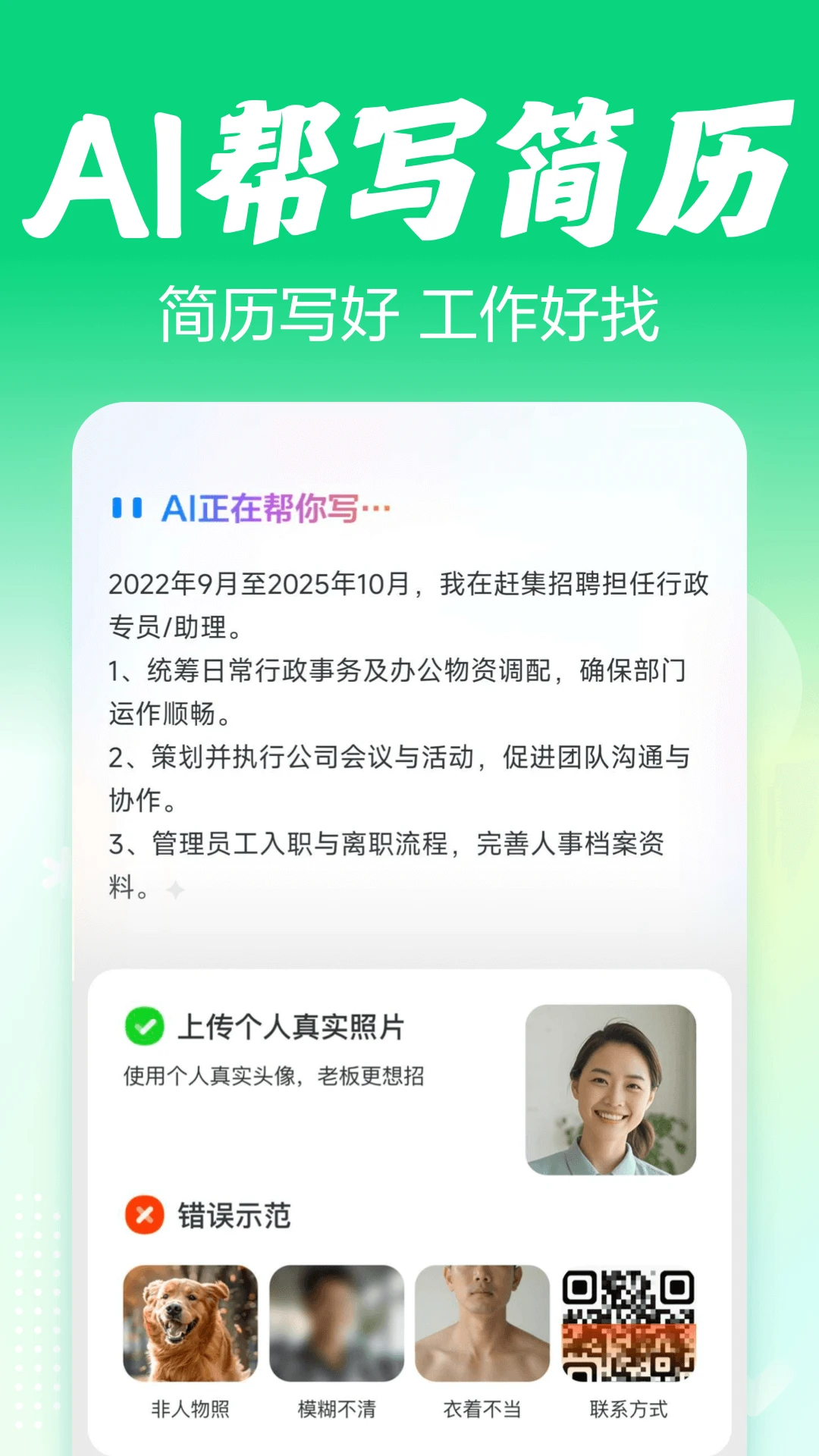
Task: Collapse the 错误示范 examples section
Action: (235, 1213)
